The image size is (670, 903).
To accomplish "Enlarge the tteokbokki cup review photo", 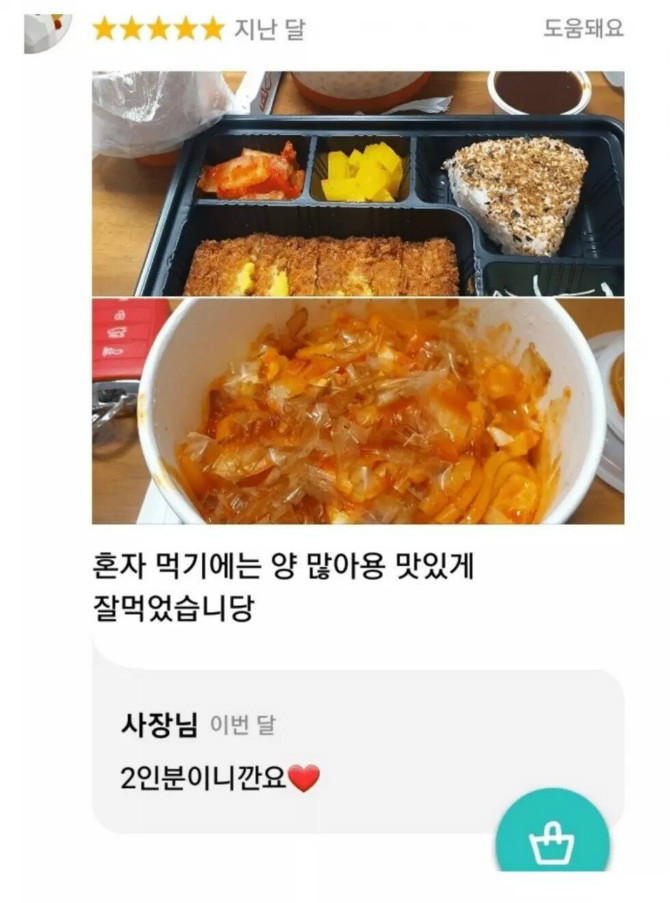I will [x=358, y=411].
